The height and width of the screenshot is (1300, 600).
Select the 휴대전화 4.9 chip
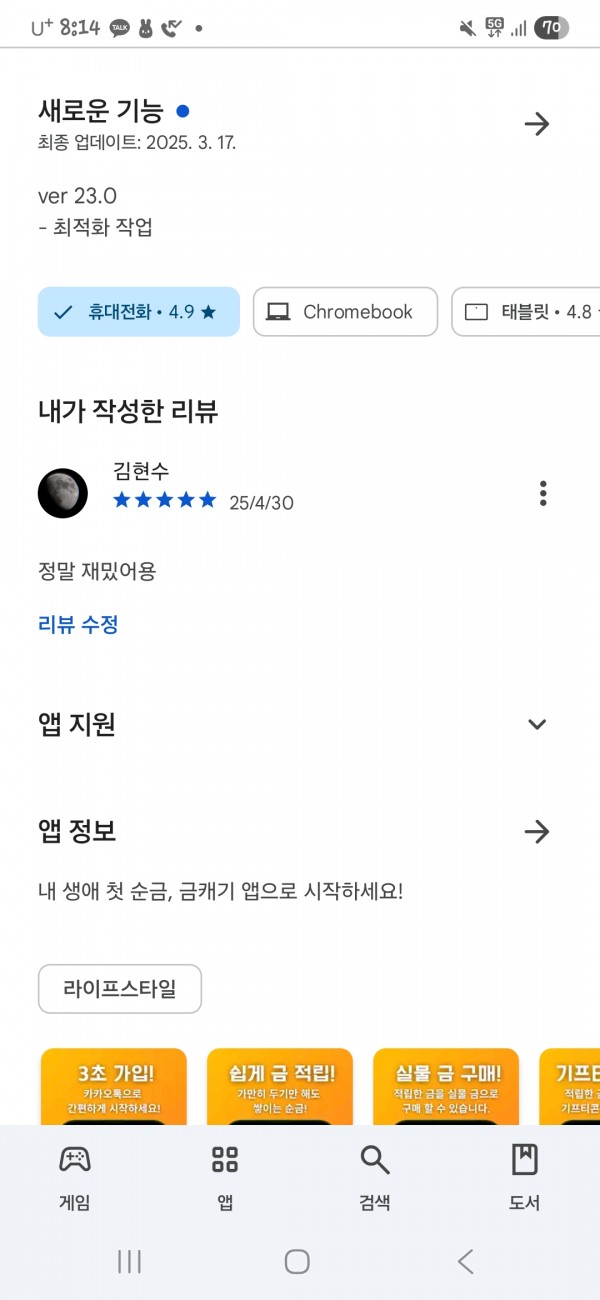click(x=139, y=312)
